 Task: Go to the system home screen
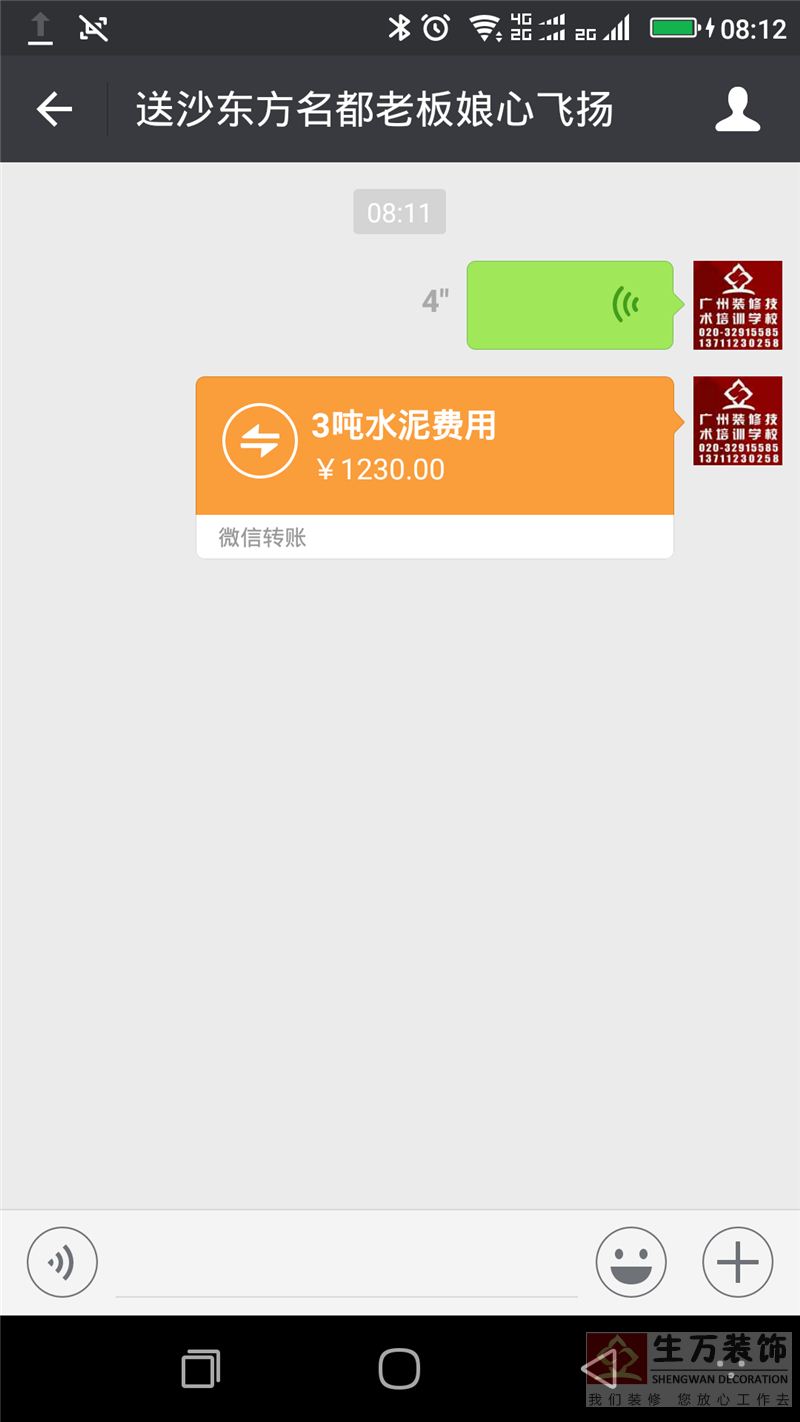pos(399,1368)
